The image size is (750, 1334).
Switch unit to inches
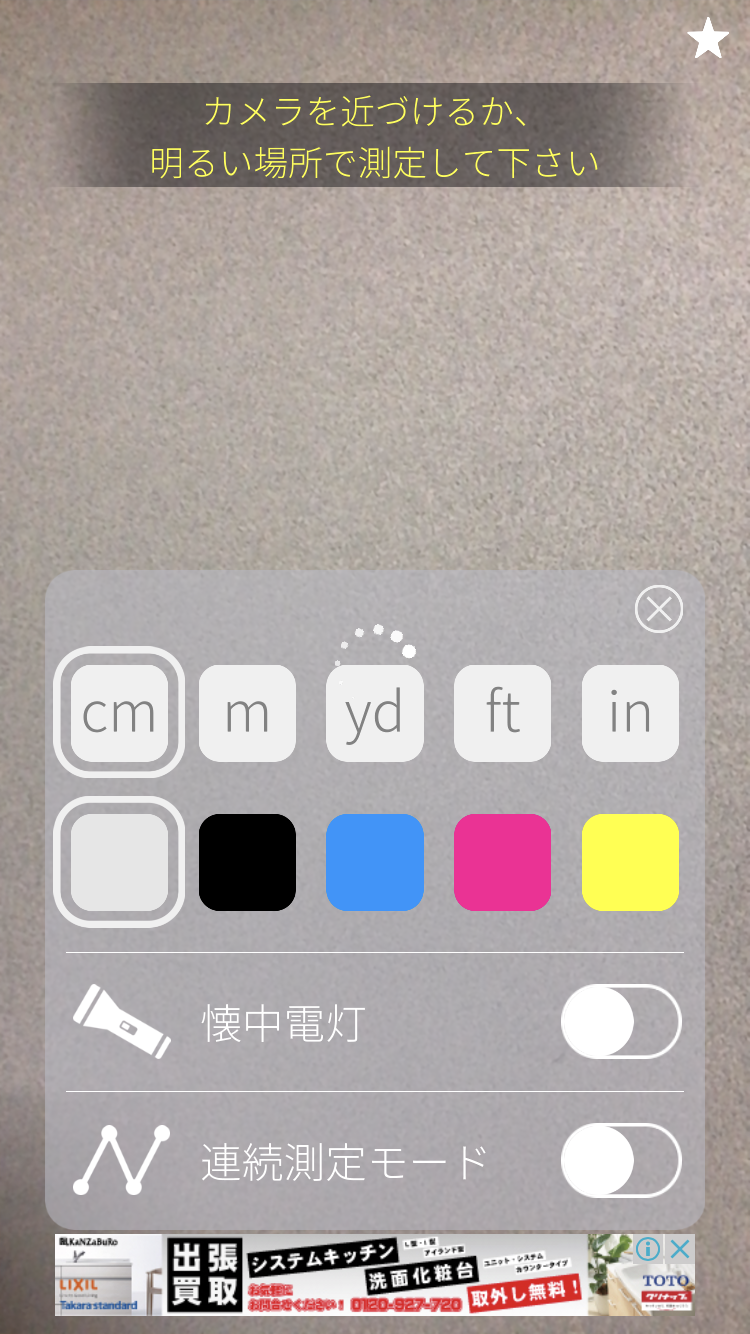(x=630, y=713)
